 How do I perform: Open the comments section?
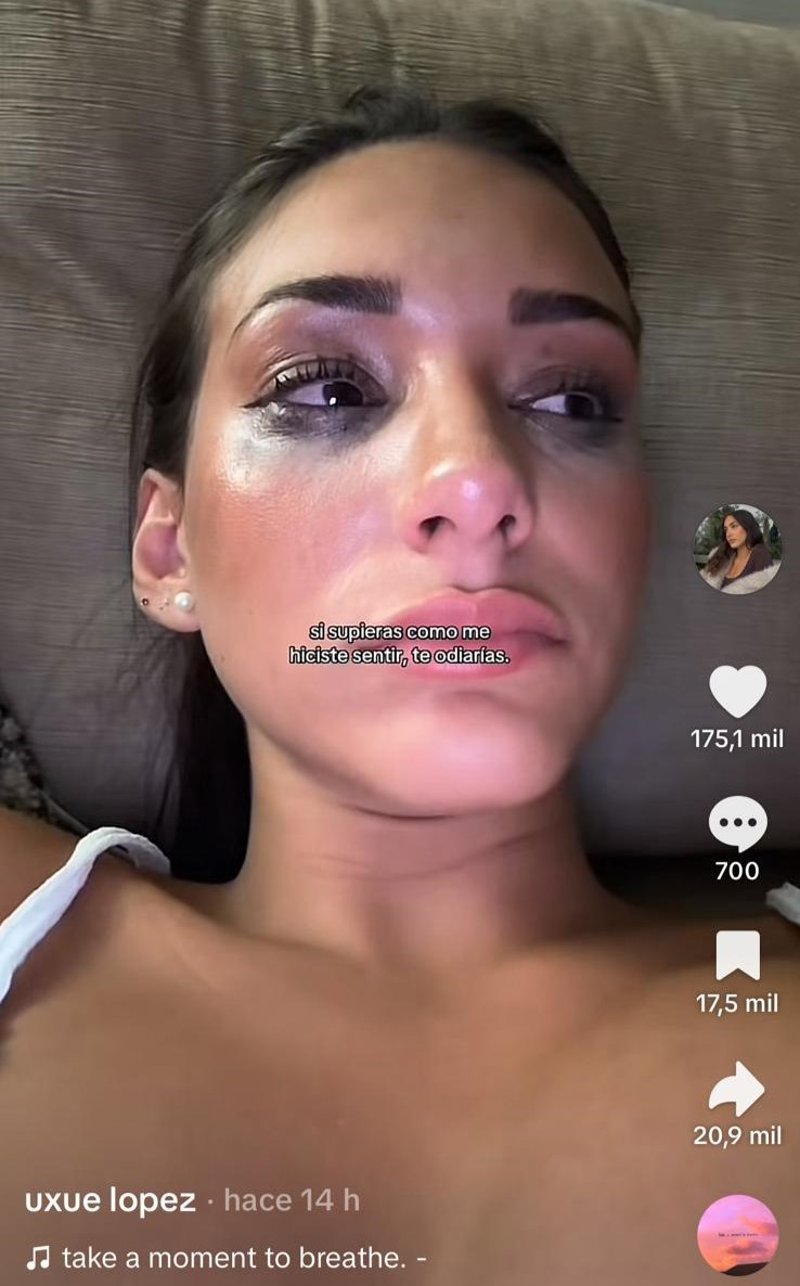point(738,825)
